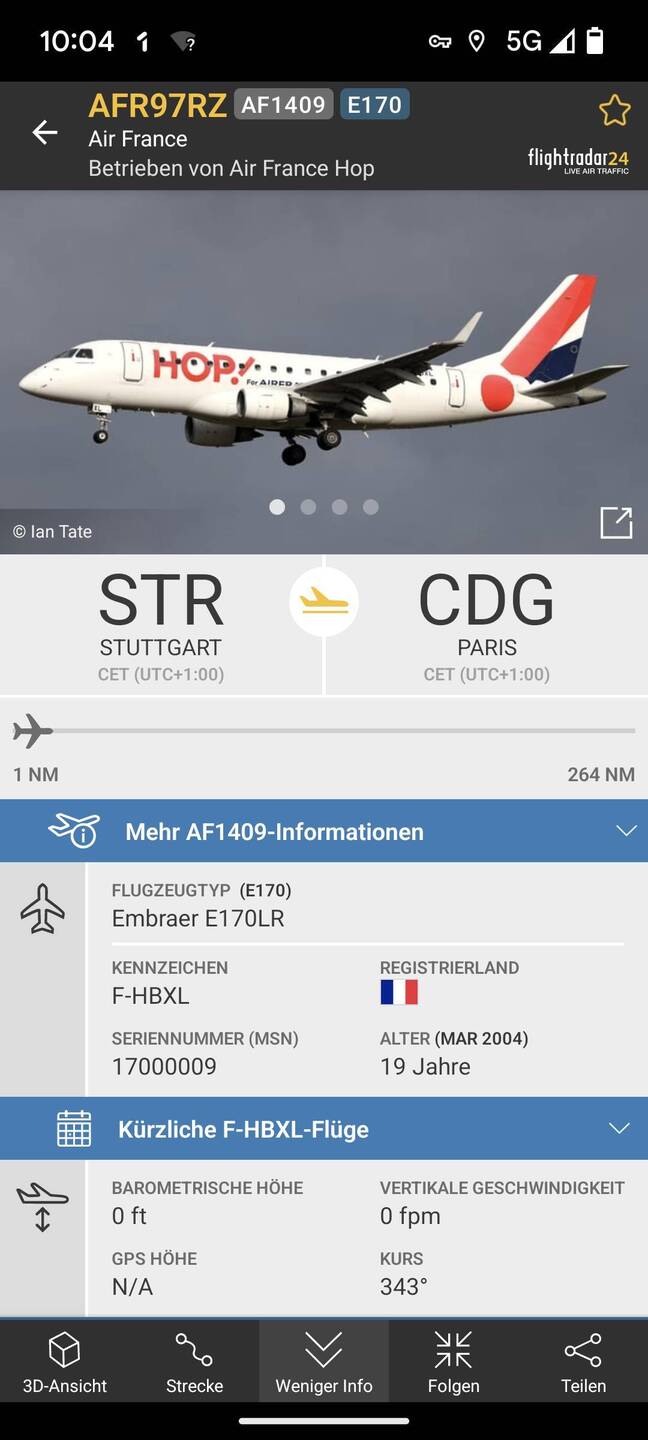Share this flight via Teilen
This screenshot has width=648, height=1440.
[x=583, y=1362]
